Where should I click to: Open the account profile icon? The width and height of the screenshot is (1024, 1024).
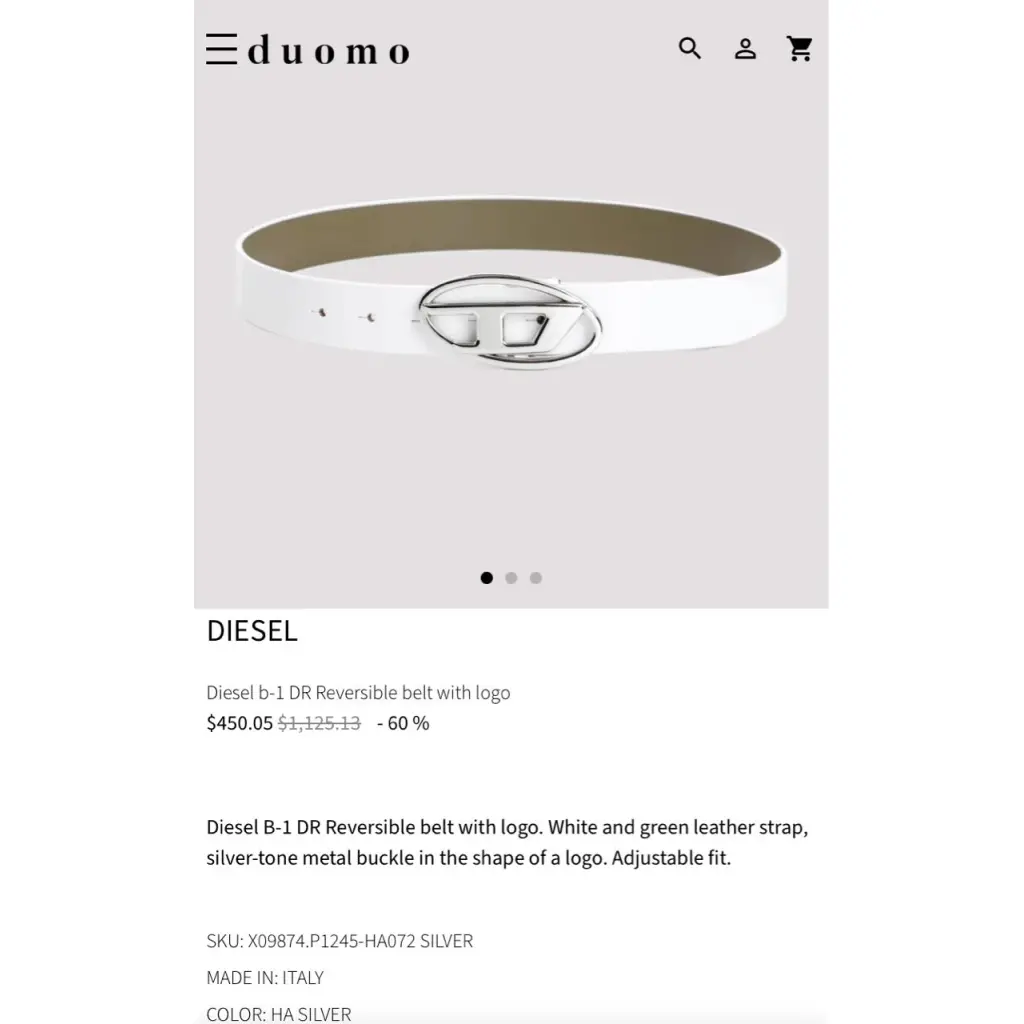pos(745,48)
